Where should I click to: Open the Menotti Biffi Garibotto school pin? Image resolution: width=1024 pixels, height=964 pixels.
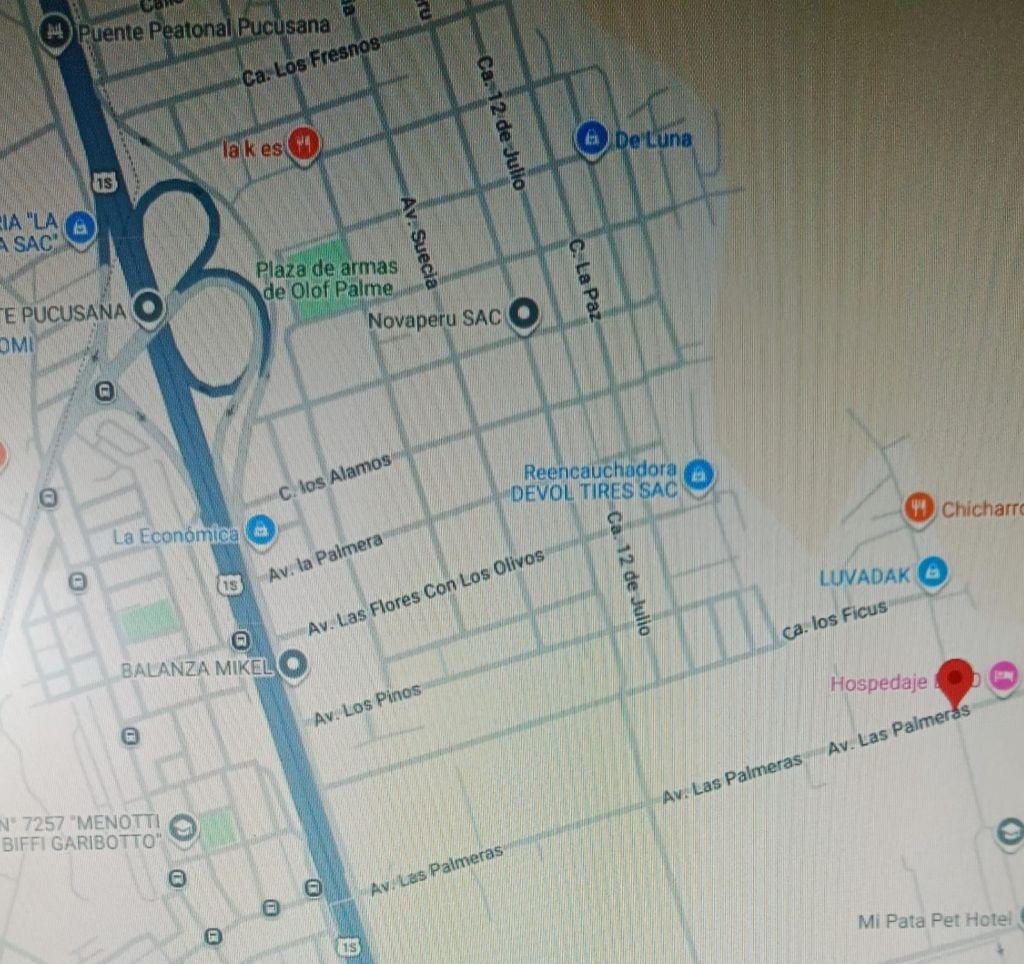183,829
